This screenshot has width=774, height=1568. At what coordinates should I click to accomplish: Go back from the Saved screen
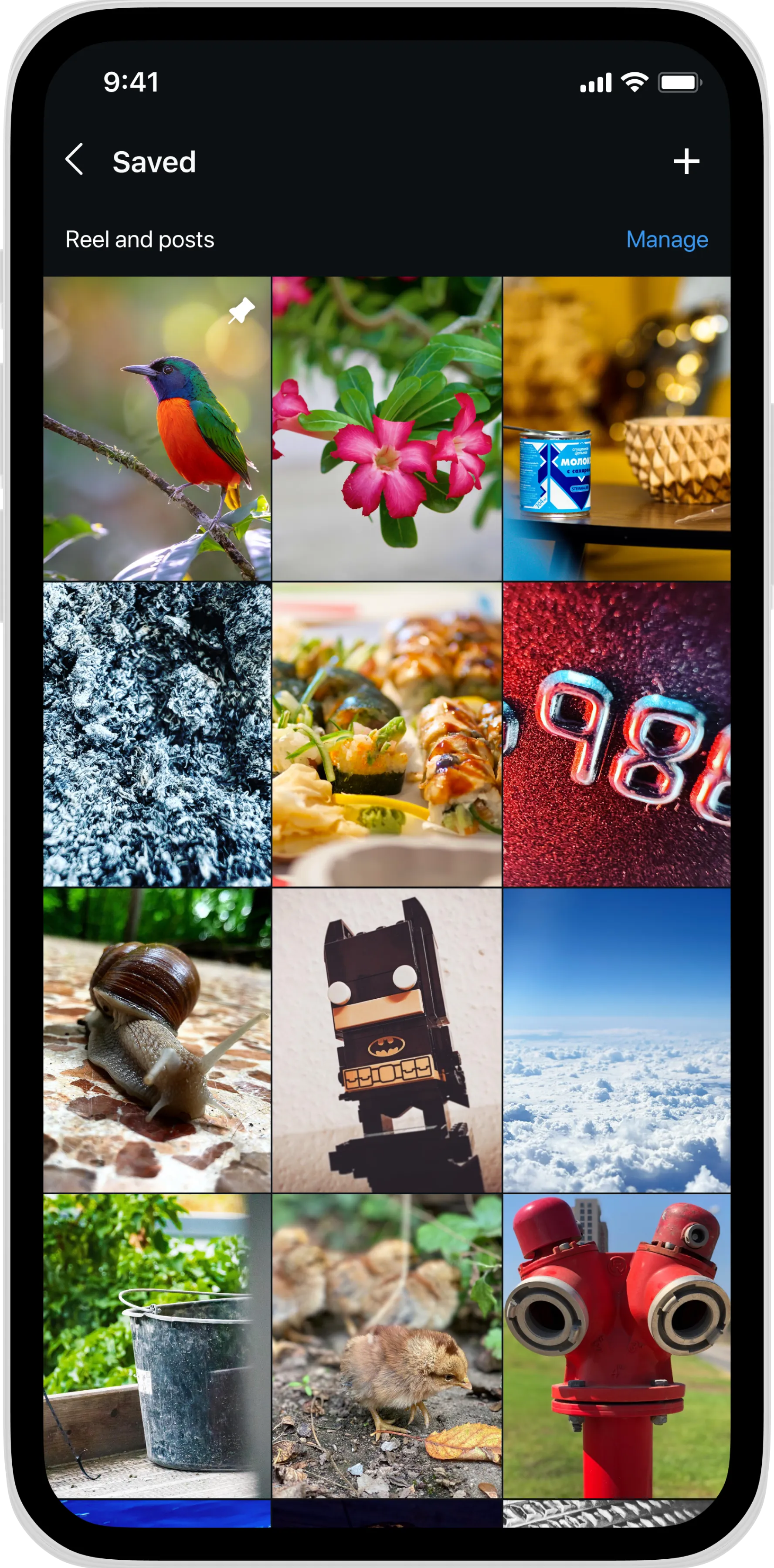pos(74,160)
